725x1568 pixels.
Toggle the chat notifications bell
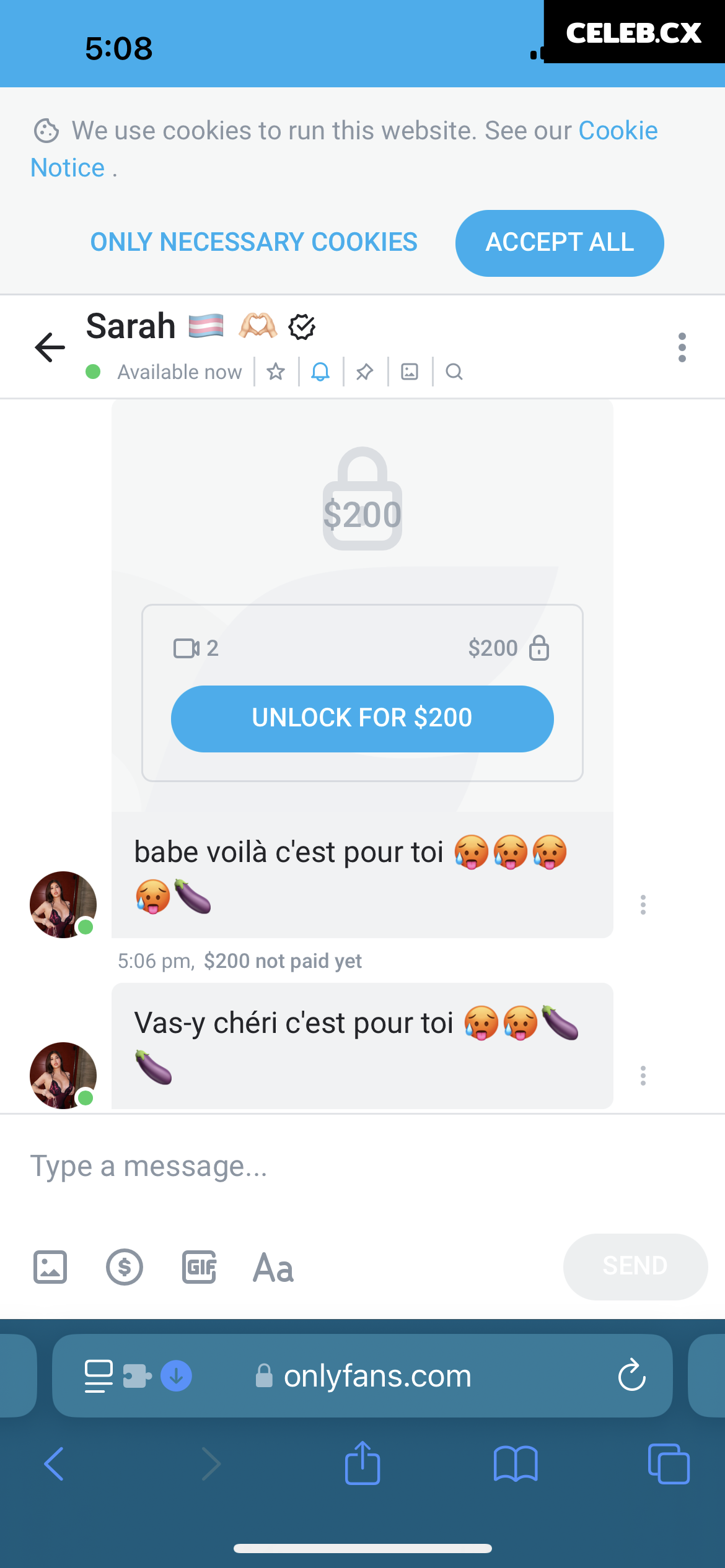(x=320, y=372)
